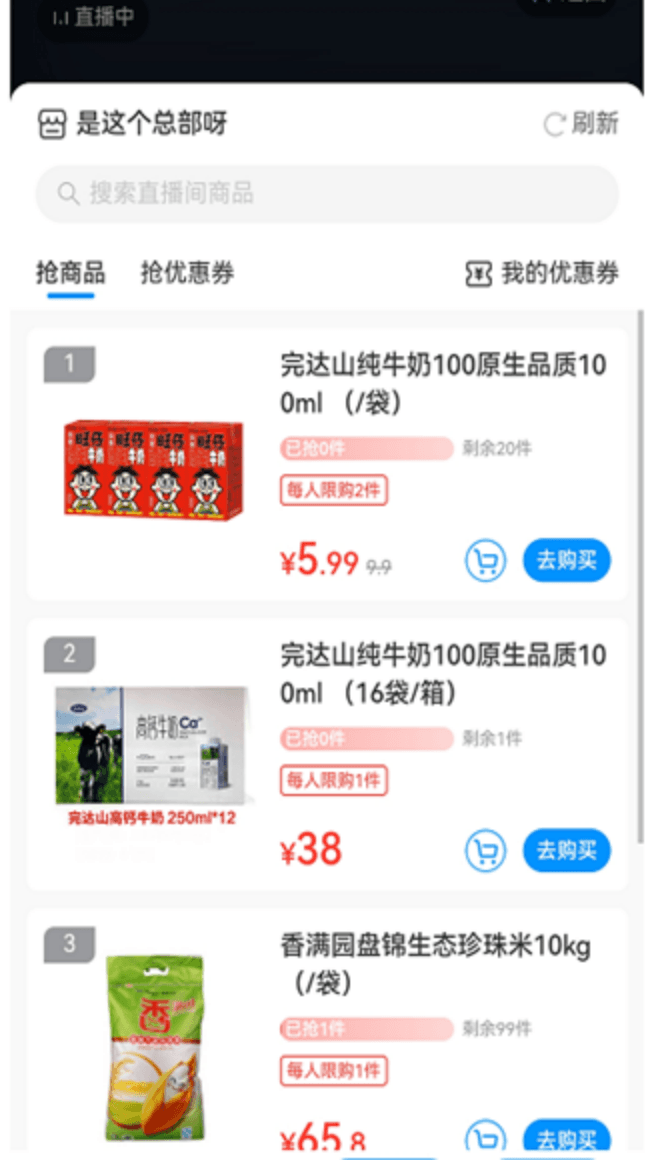Buy the 香满园盘锦生态珍珠米 10kg
Screen dimensions: 652x1160
pyautogui.click(x=566, y=1138)
